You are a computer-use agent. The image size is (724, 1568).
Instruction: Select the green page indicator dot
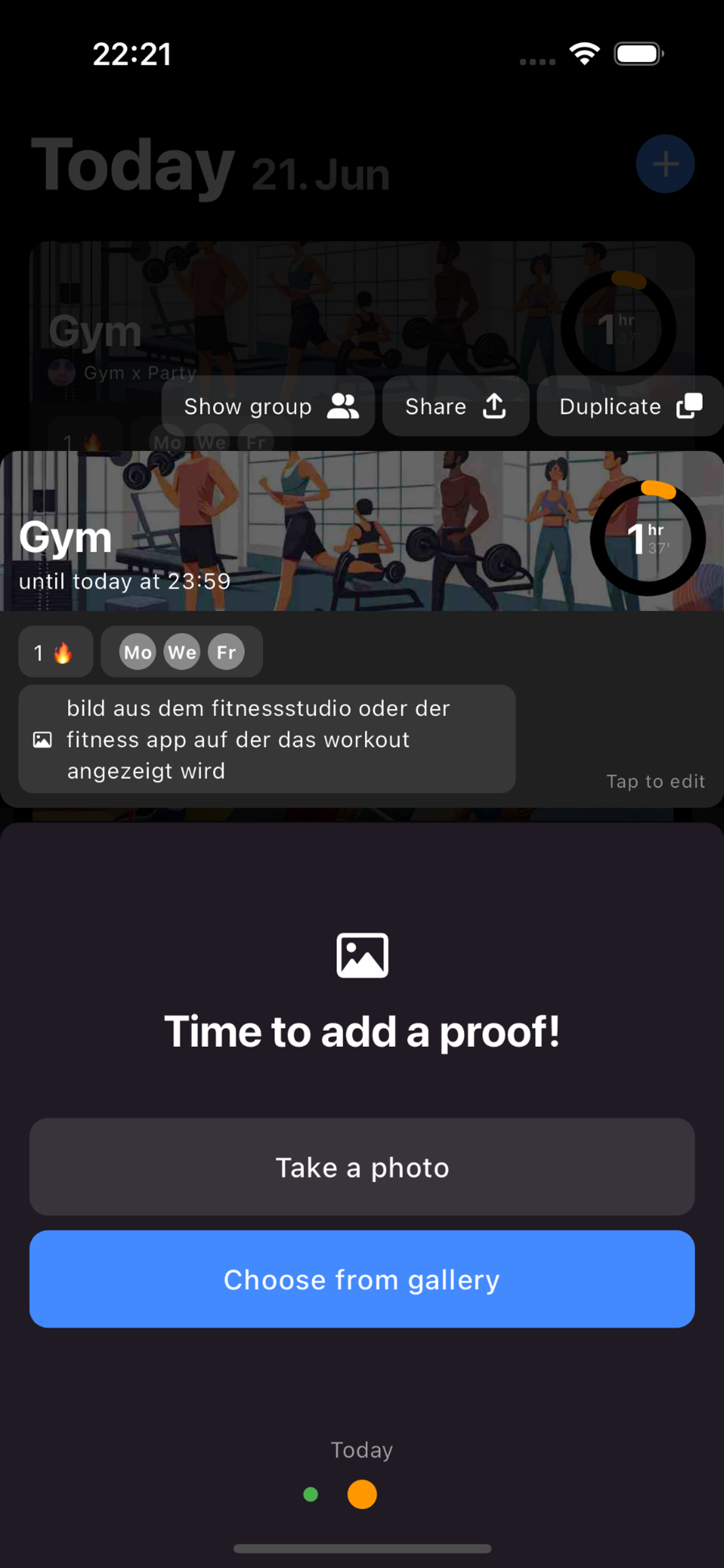coord(311,1494)
